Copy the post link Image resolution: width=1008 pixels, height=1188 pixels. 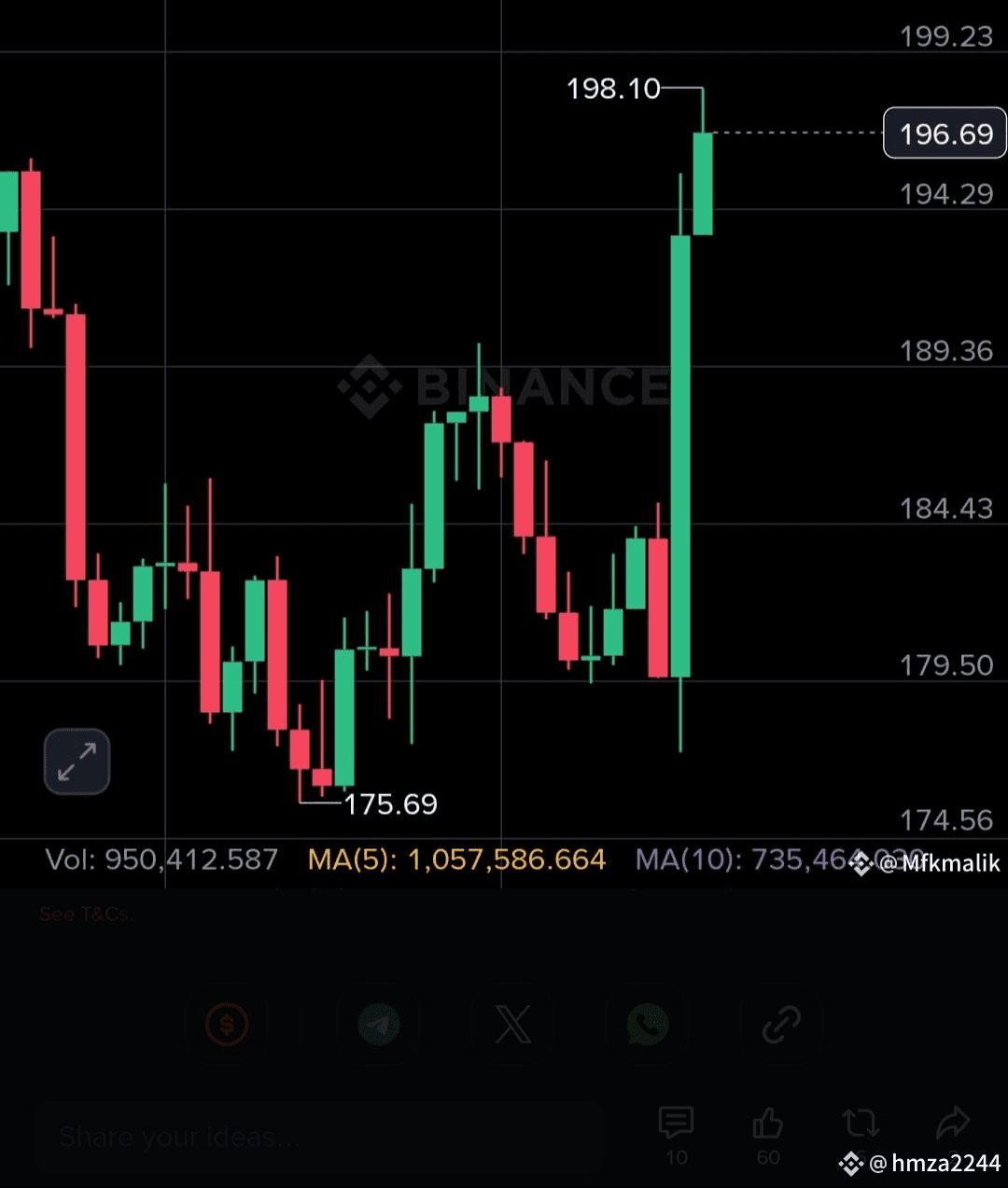tap(780, 1025)
